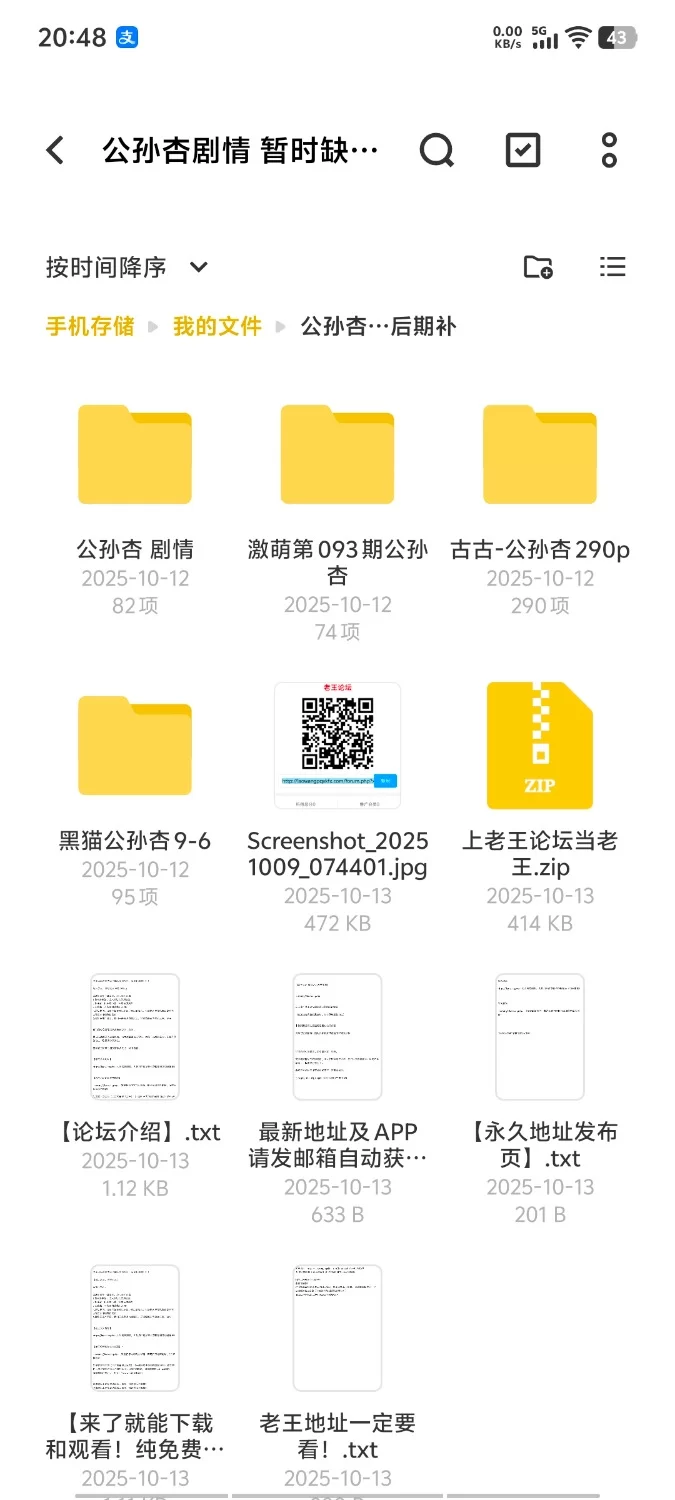This screenshot has height=1500, width=675.
Task: Open the 【论坛介绍】.txt file
Action: 135,1037
